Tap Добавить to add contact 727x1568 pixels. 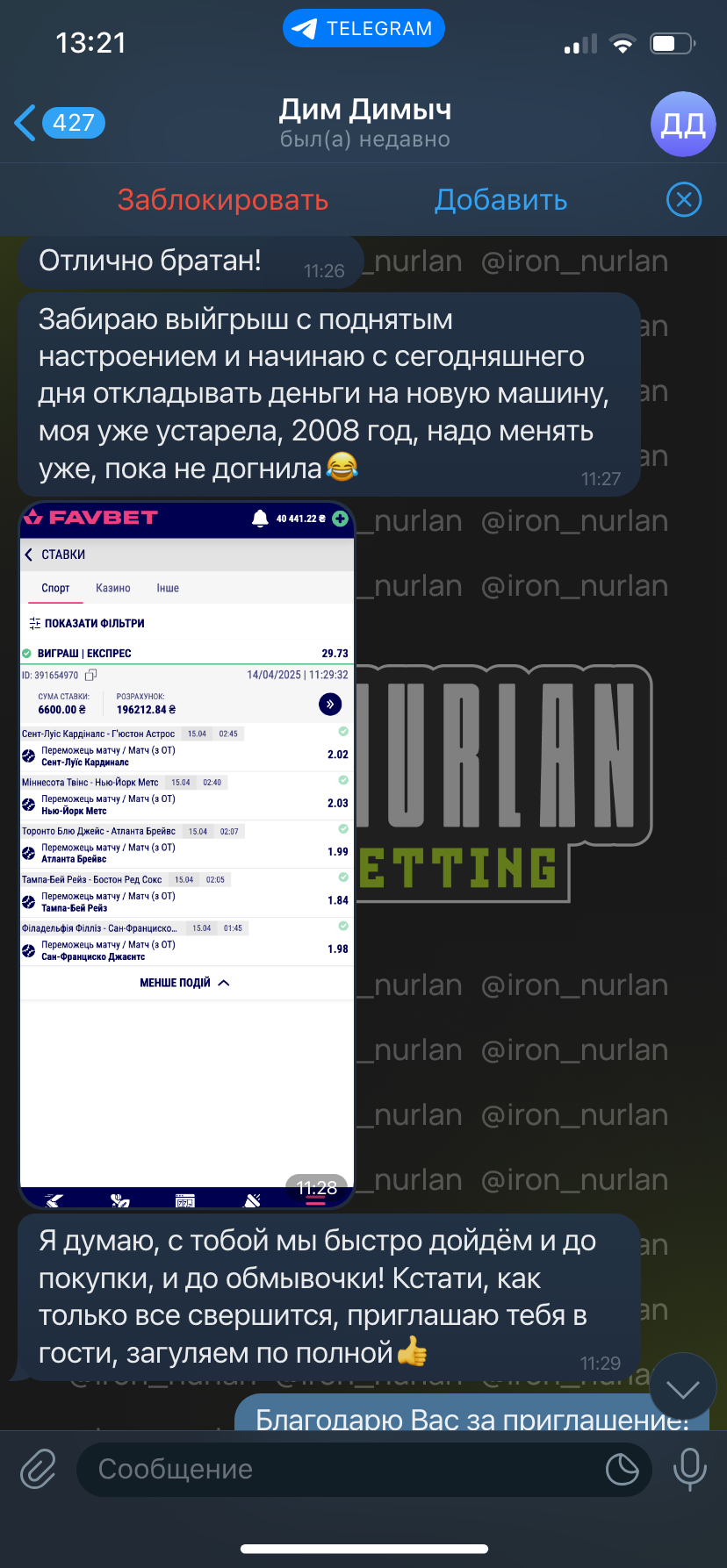coord(501,200)
